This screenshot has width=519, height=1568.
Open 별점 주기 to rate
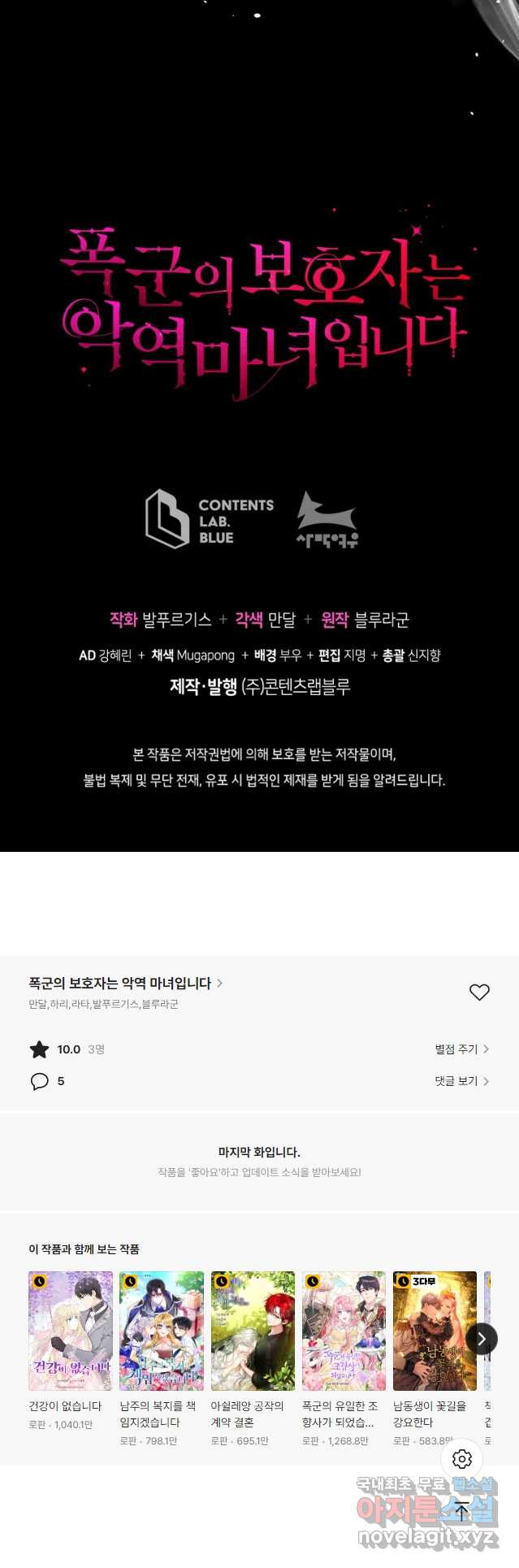[461, 1049]
